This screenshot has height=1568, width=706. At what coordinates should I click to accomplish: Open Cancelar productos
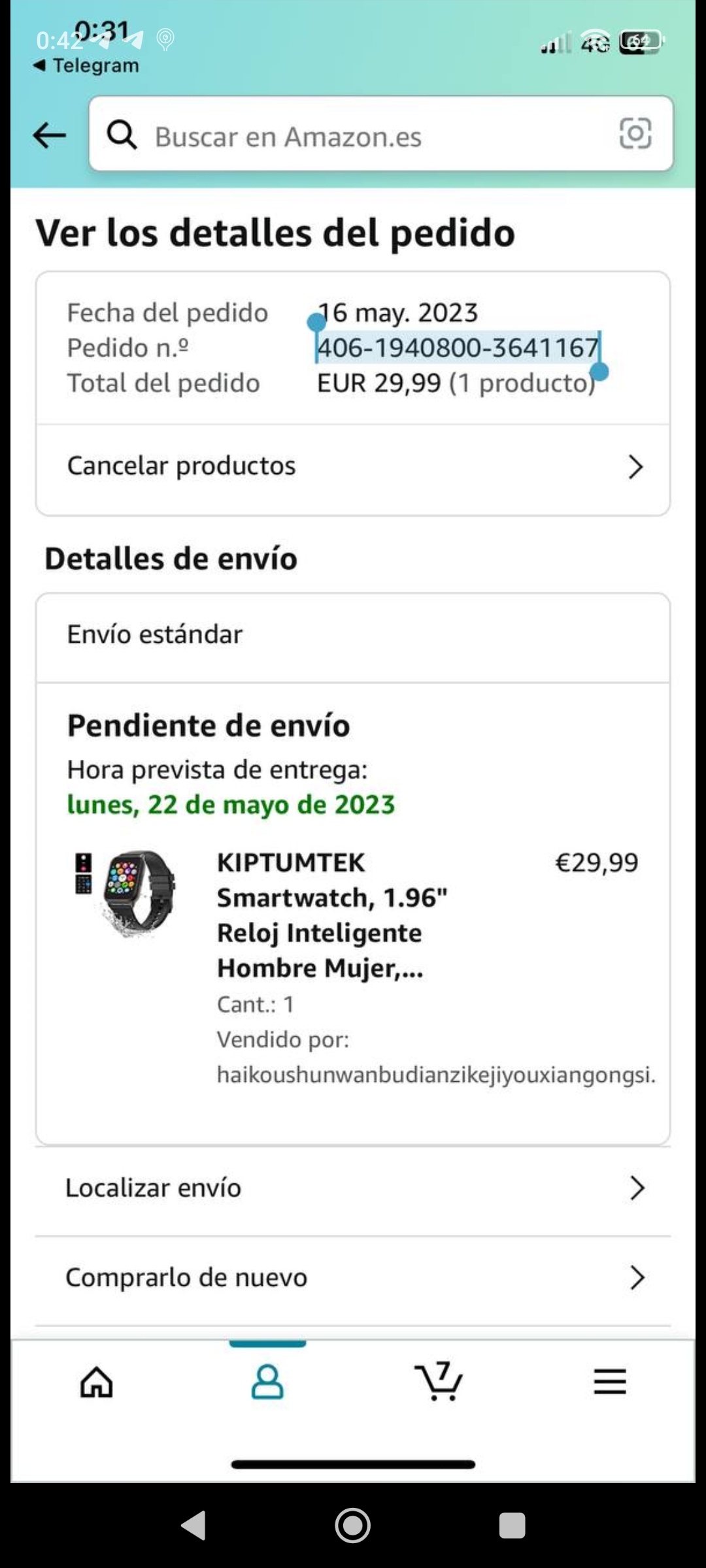(353, 466)
